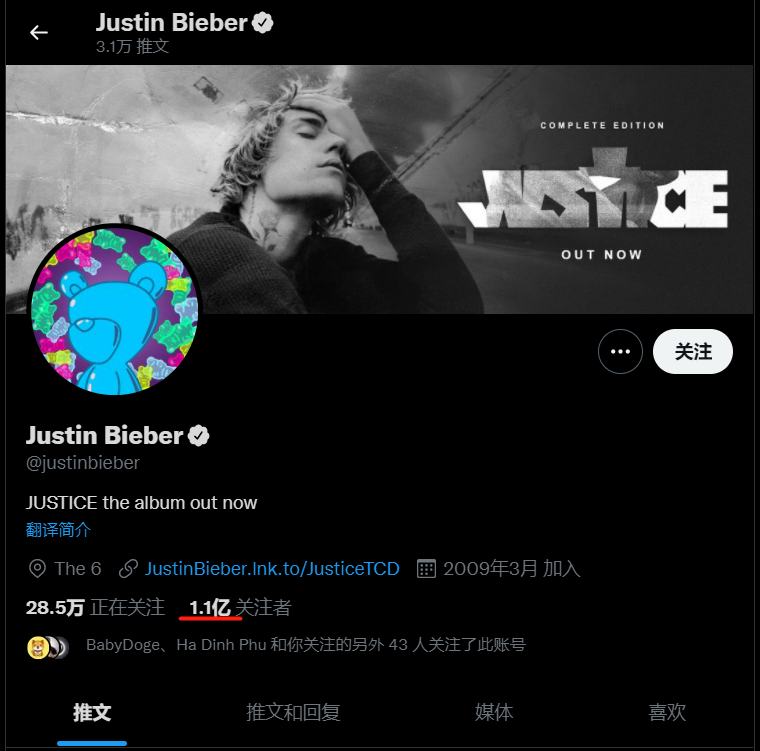760x751 pixels.
Task: Go back using the arrow icon
Action: (39, 33)
